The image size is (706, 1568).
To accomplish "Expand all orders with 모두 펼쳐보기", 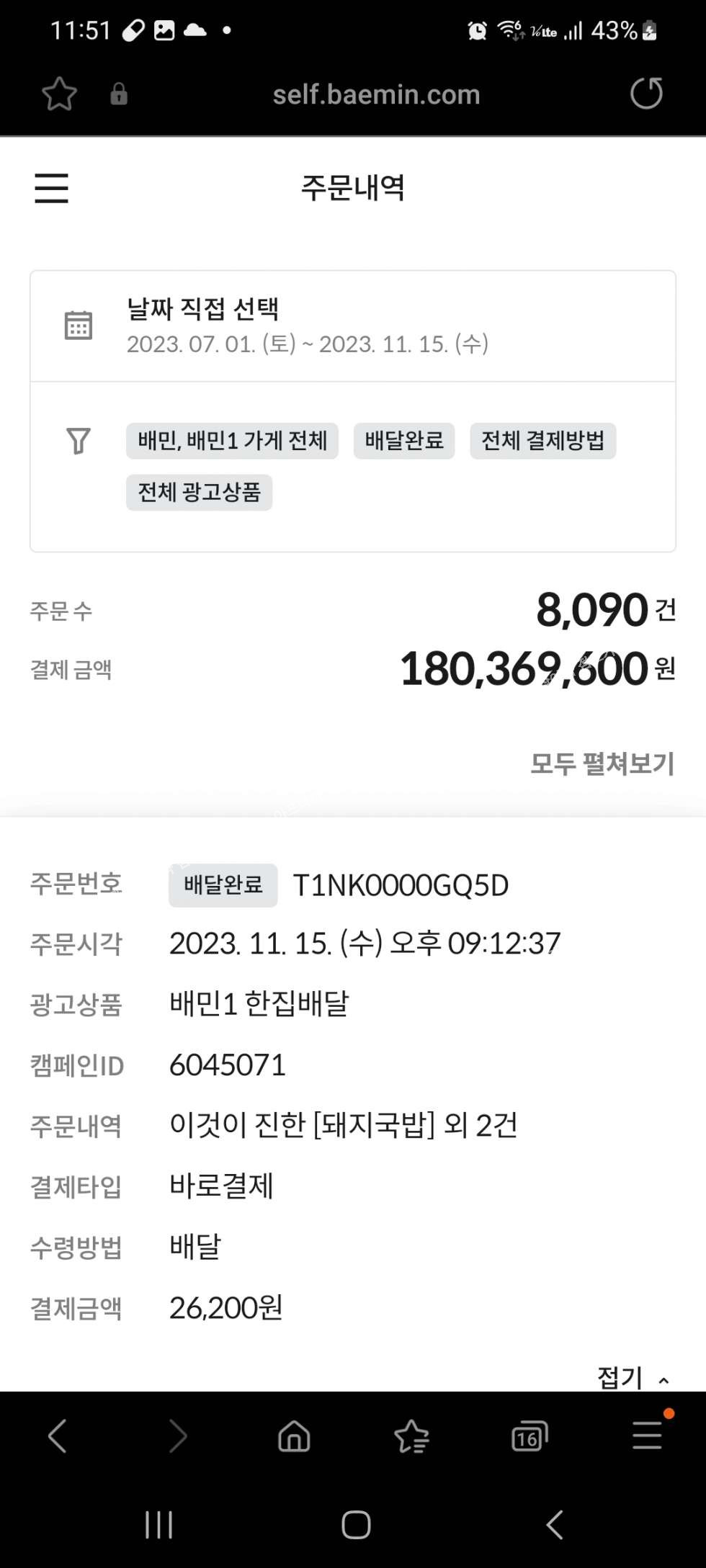I will (602, 763).
